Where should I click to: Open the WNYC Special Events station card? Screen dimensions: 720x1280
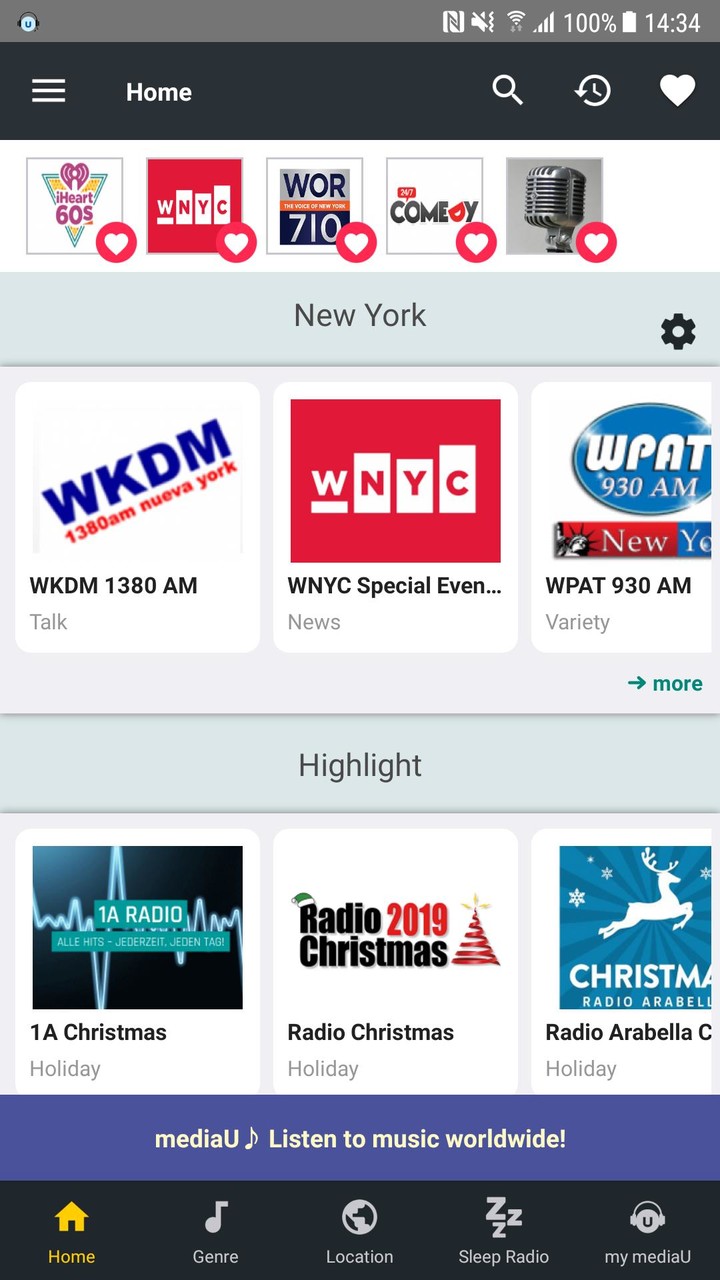pos(395,516)
